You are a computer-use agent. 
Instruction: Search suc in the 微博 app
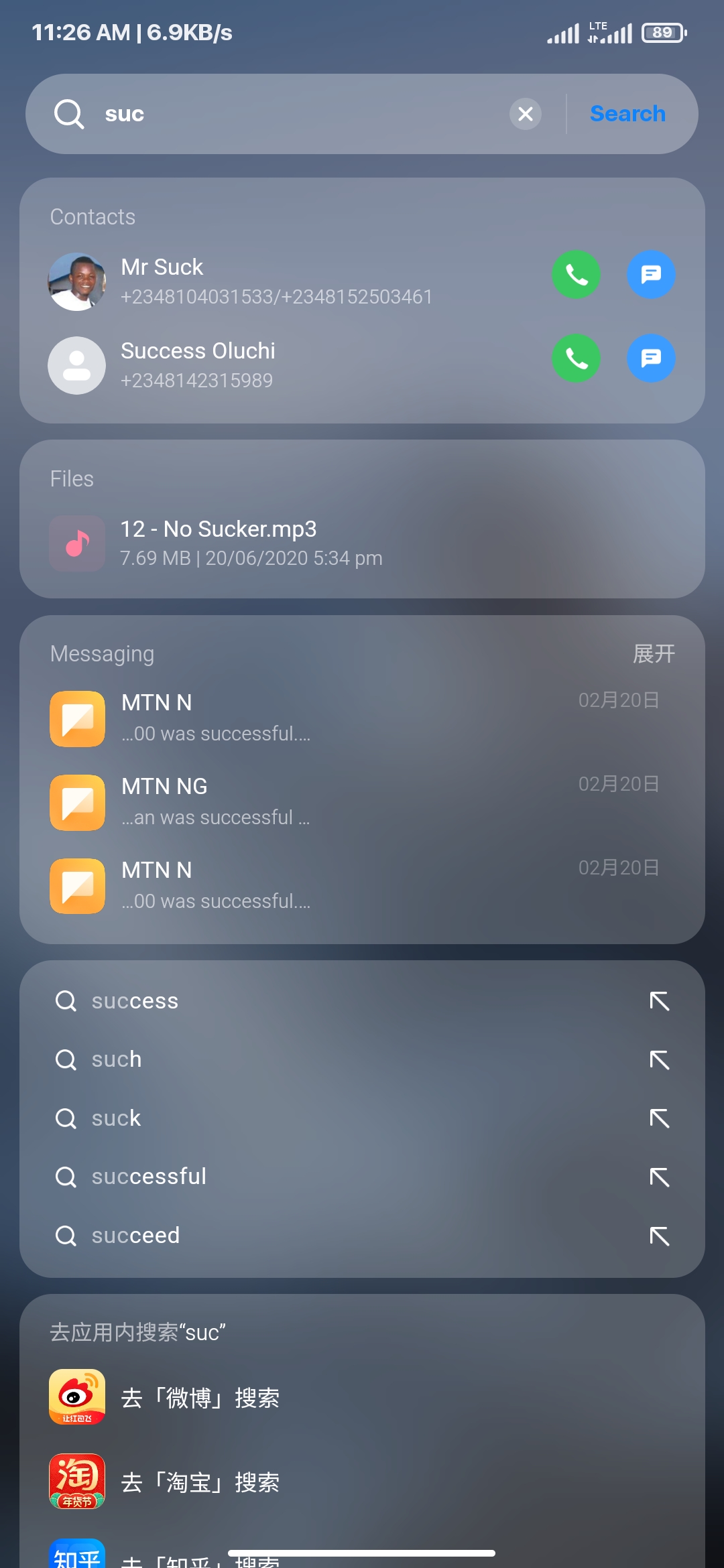click(x=201, y=1398)
